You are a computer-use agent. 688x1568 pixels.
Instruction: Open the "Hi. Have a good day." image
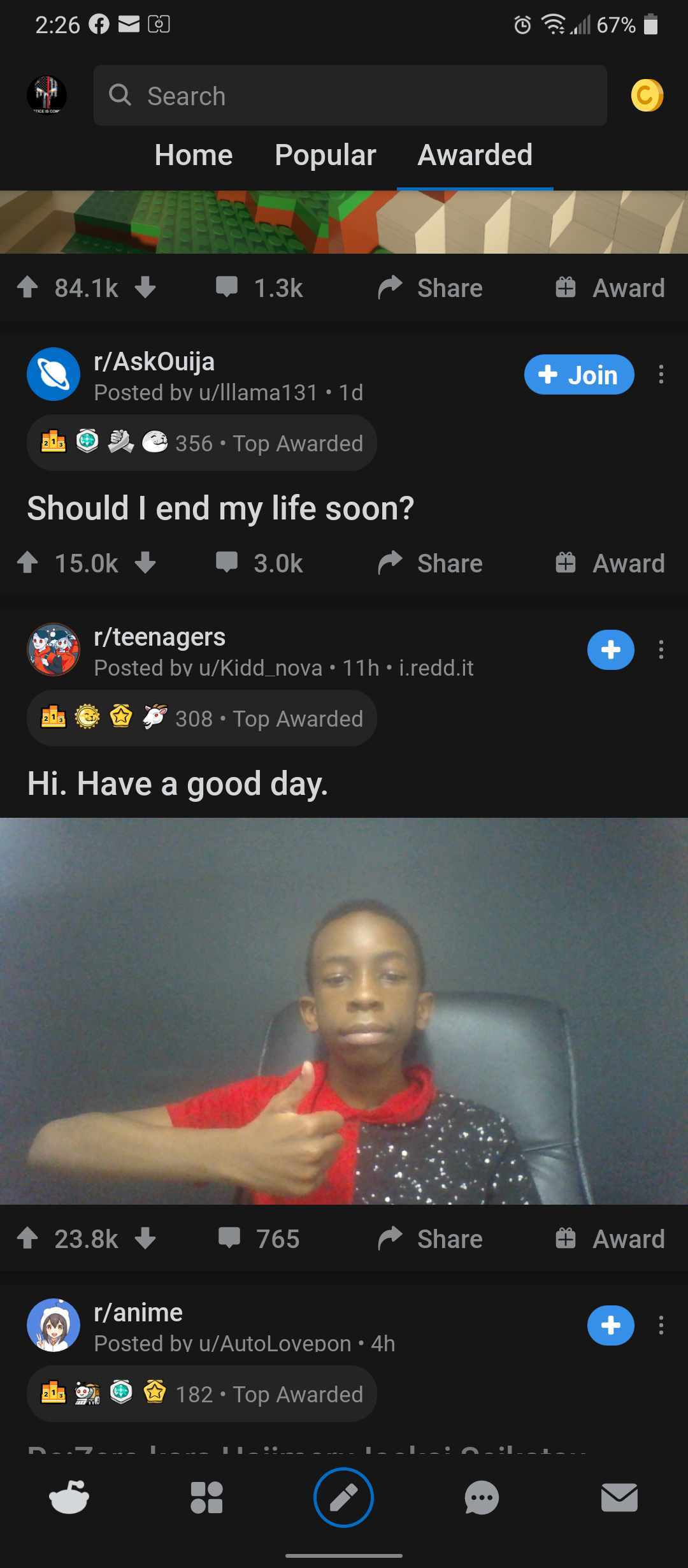pyautogui.click(x=344, y=1011)
